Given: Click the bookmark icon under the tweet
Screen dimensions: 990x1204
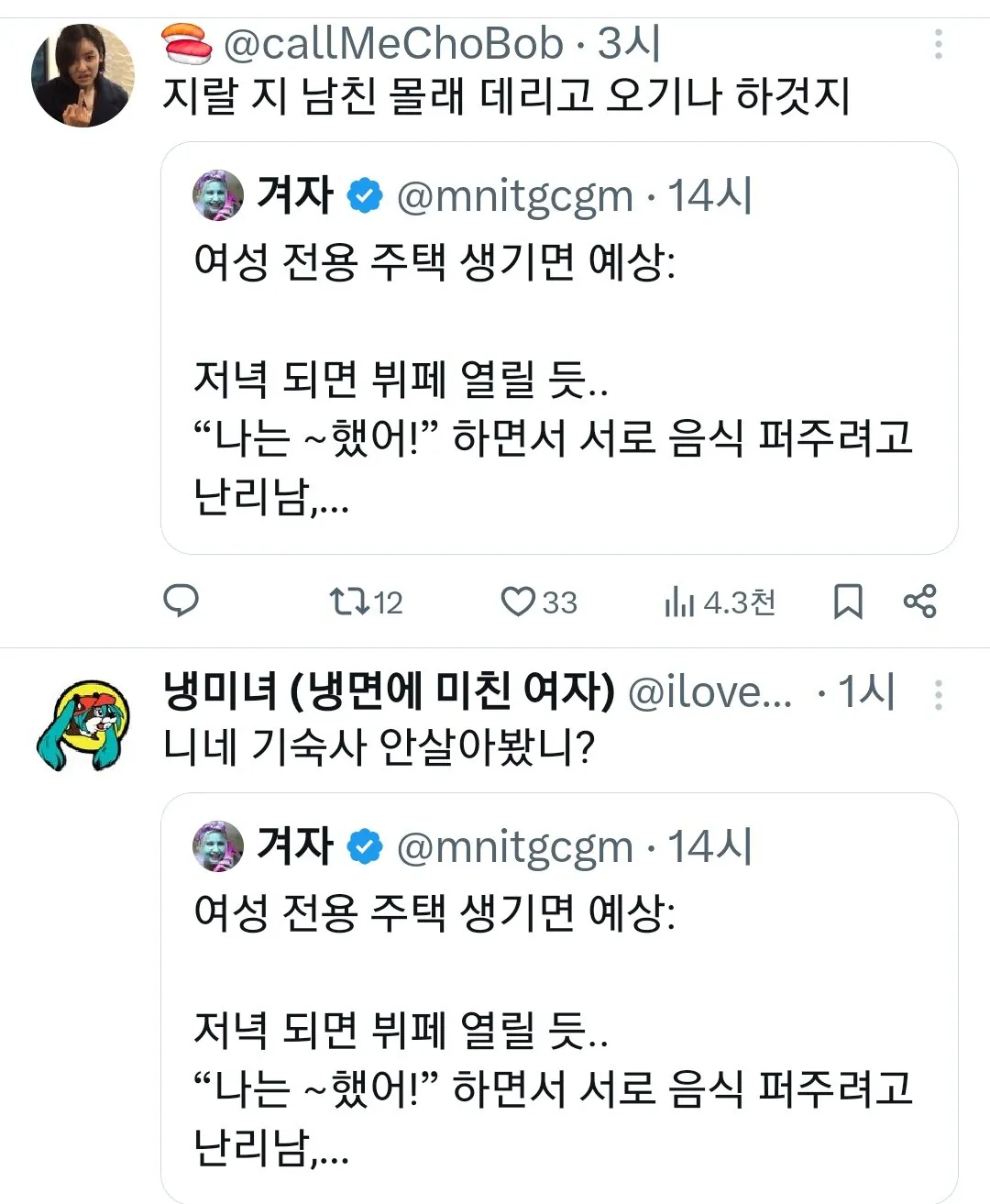Looking at the screenshot, I should coord(848,602).
